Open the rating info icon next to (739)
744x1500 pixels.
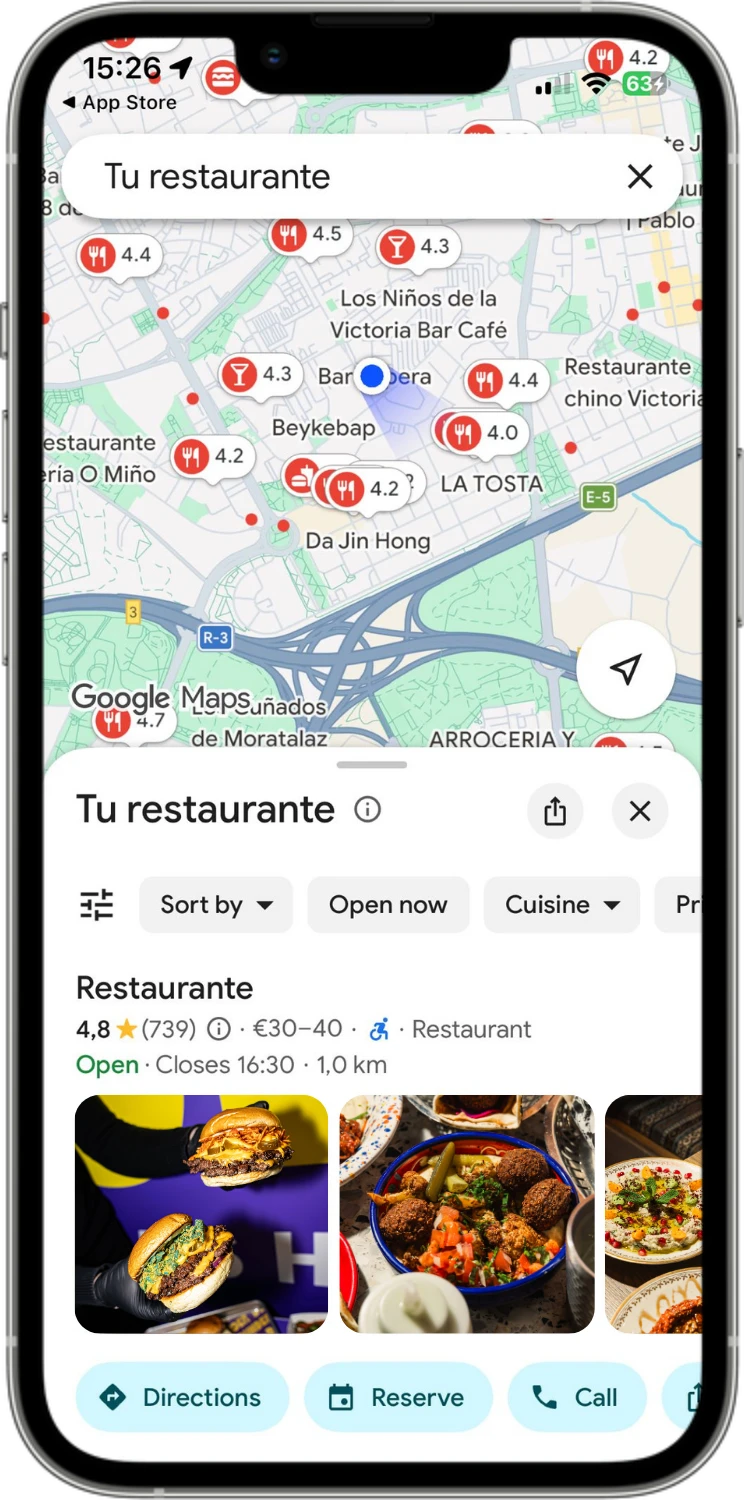(x=218, y=1029)
